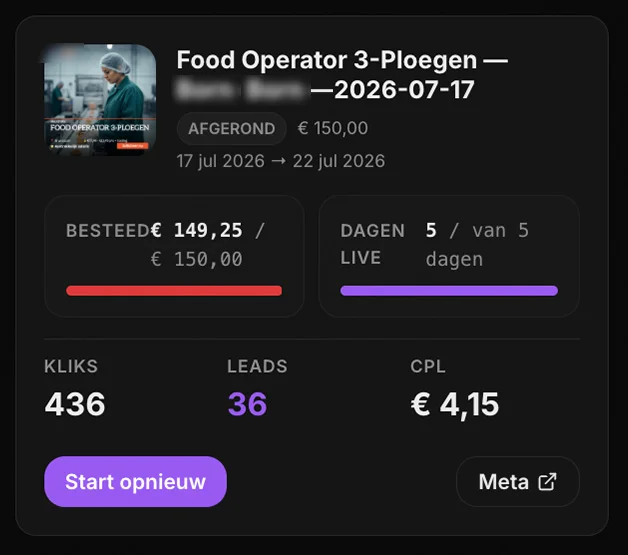
Task: Open the campaign in Meta
Action: click(517, 481)
